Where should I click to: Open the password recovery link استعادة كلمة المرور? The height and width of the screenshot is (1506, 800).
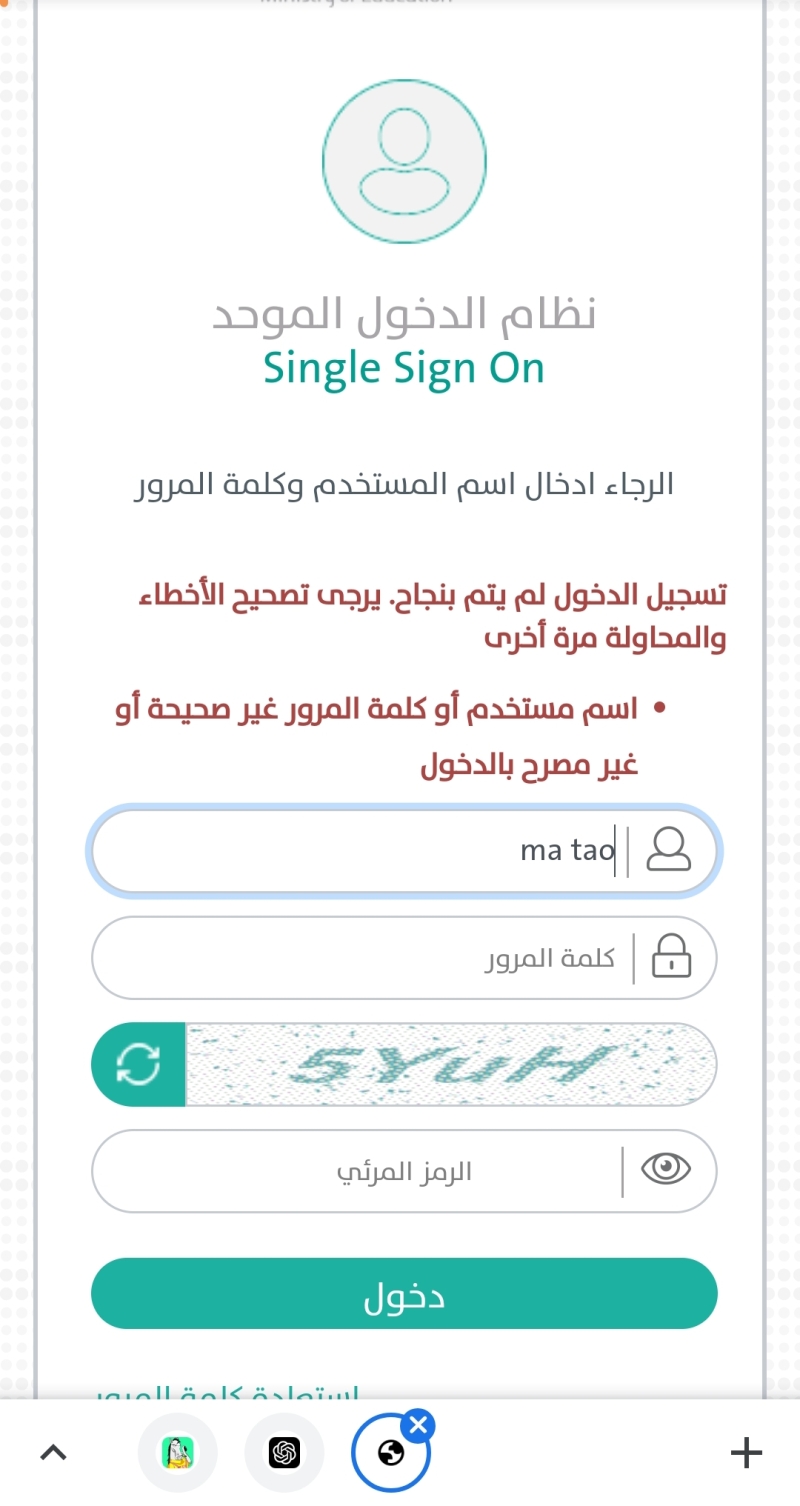[230, 1393]
